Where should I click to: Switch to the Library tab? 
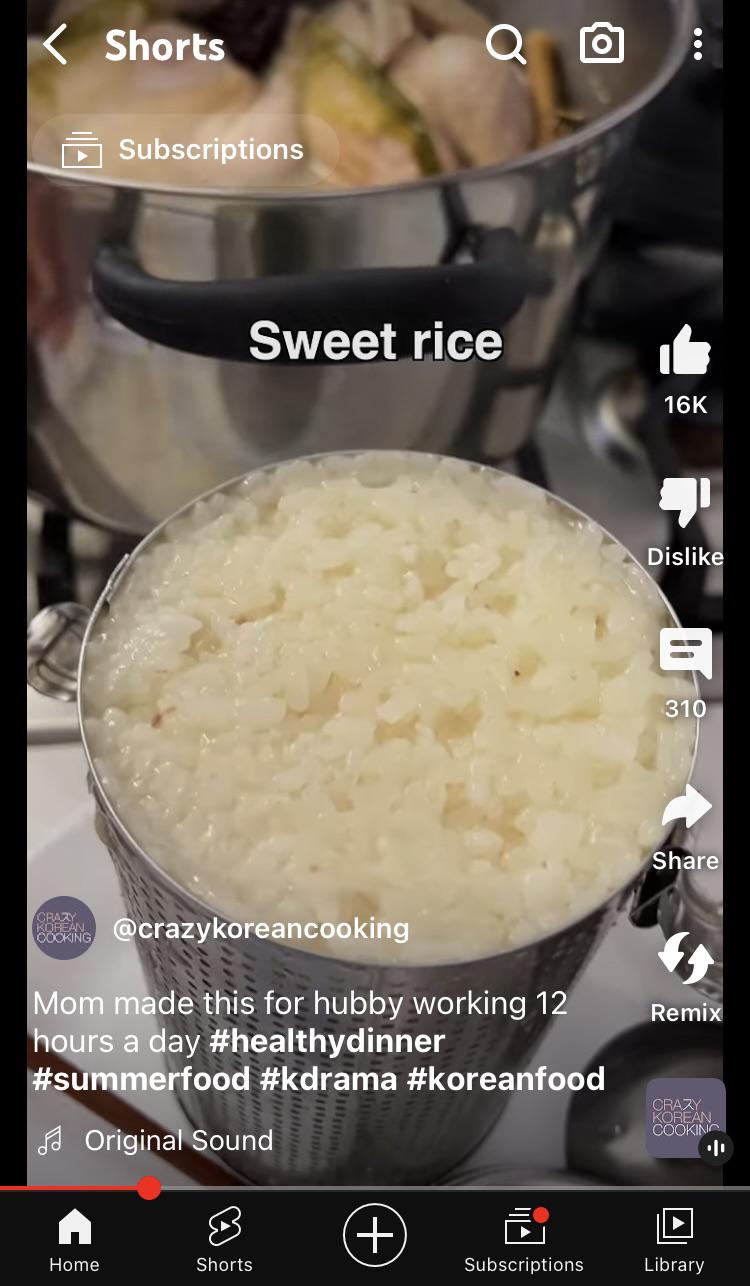point(674,1240)
